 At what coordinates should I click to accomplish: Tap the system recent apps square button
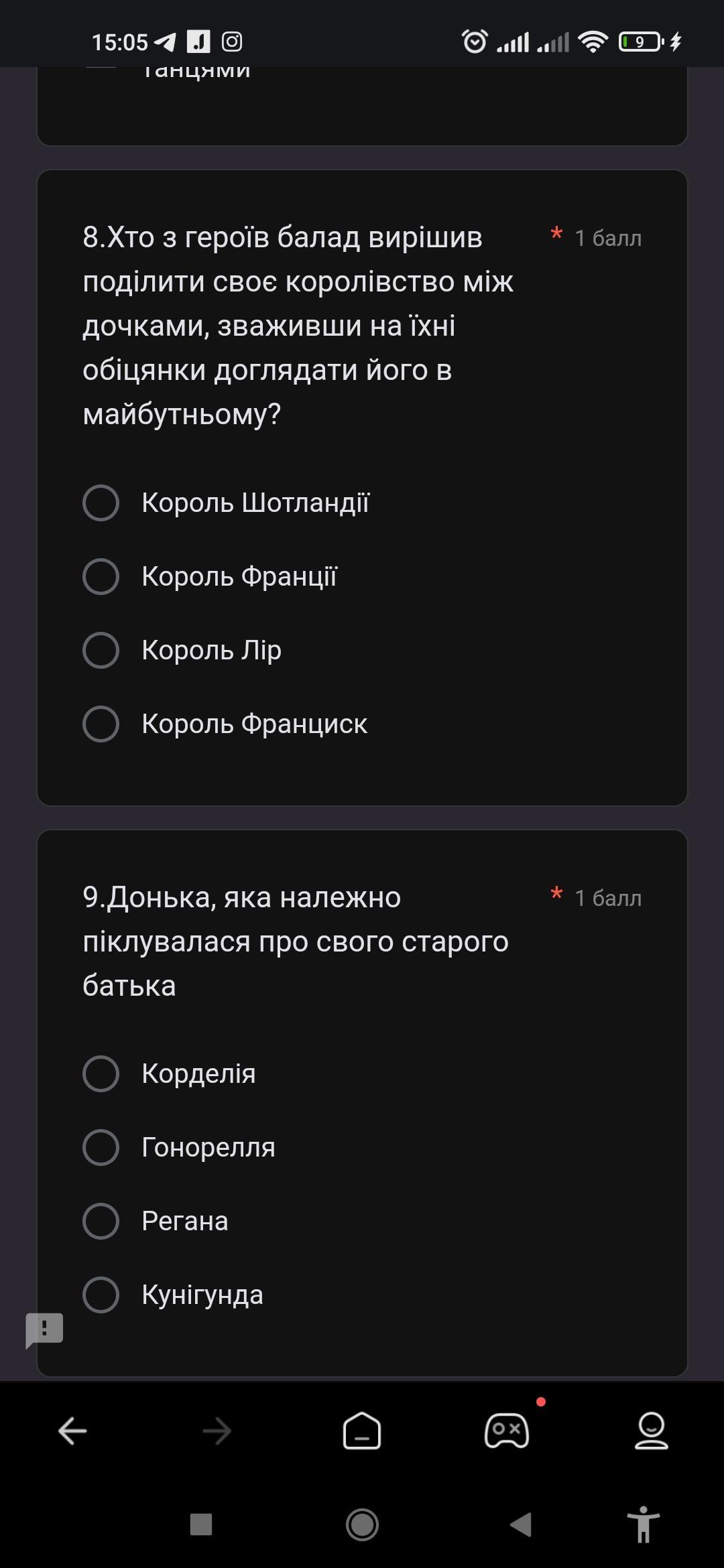(201, 1524)
